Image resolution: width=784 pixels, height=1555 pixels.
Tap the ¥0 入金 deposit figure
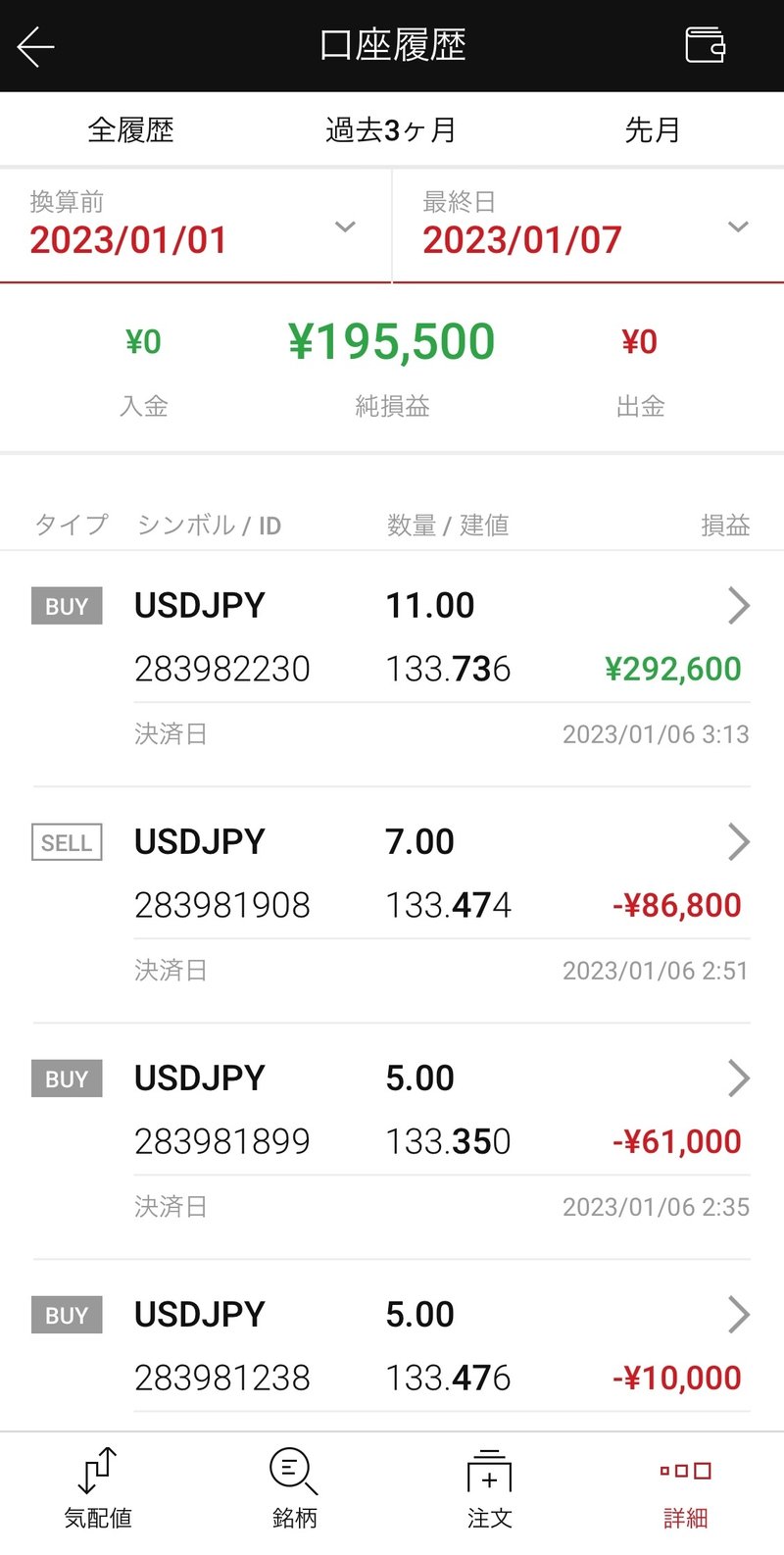144,341
